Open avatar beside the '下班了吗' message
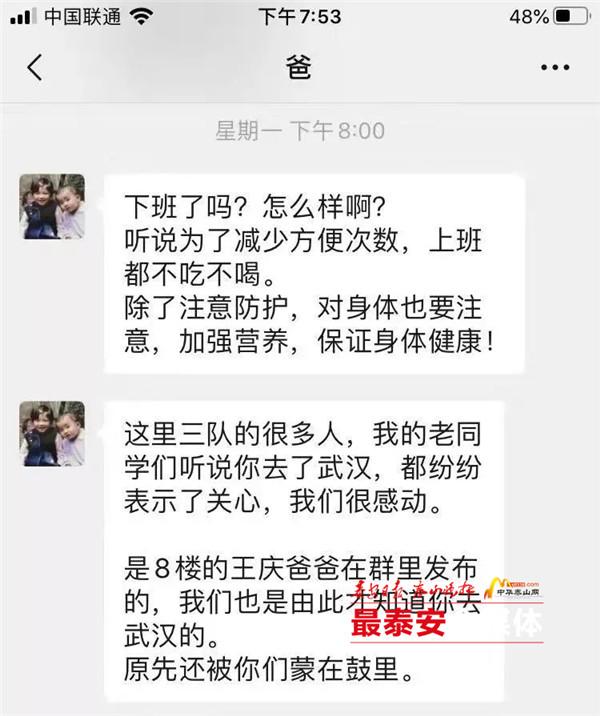600x716 pixels. pyautogui.click(x=52, y=207)
